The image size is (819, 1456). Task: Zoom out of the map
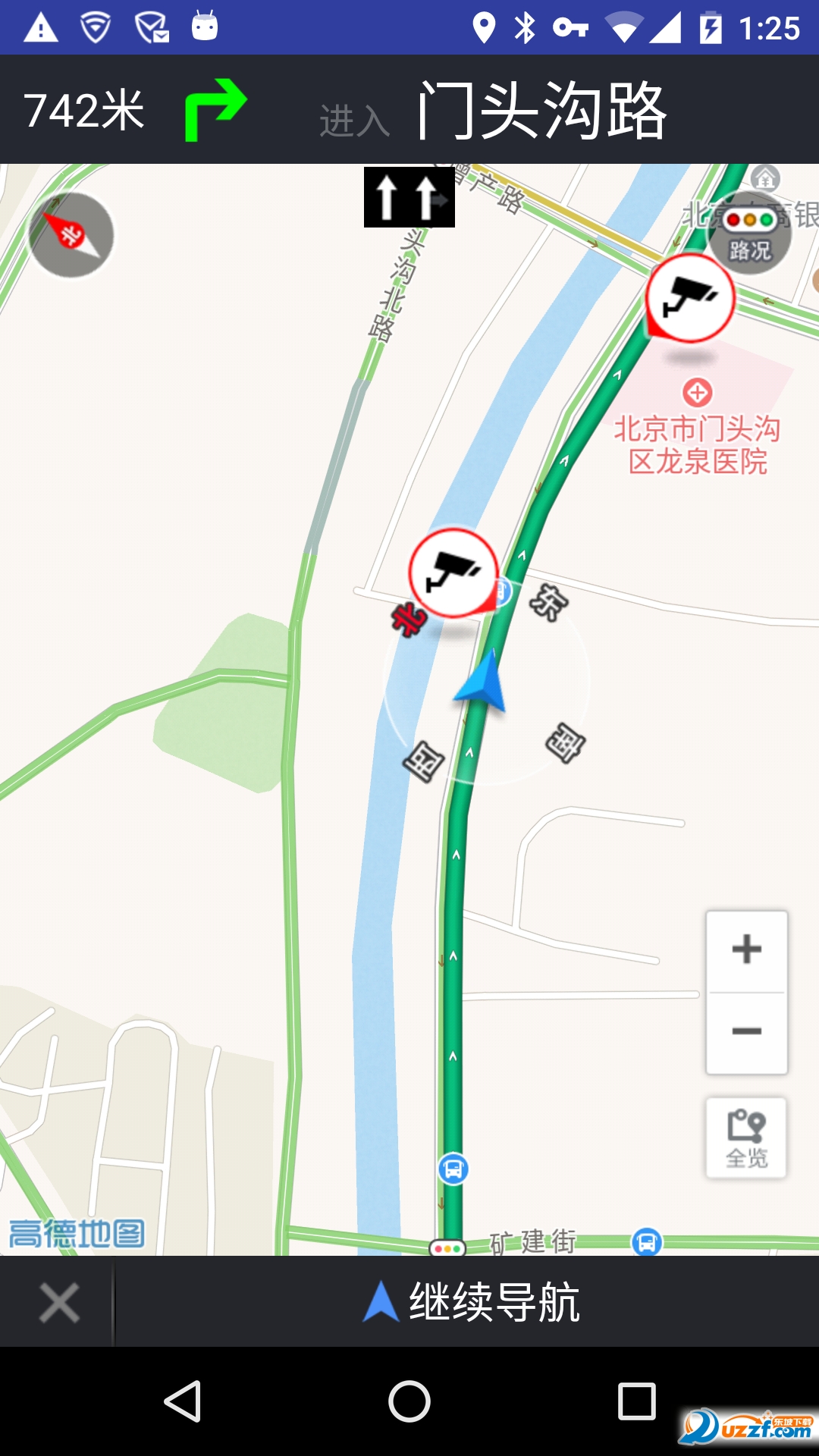747,1031
